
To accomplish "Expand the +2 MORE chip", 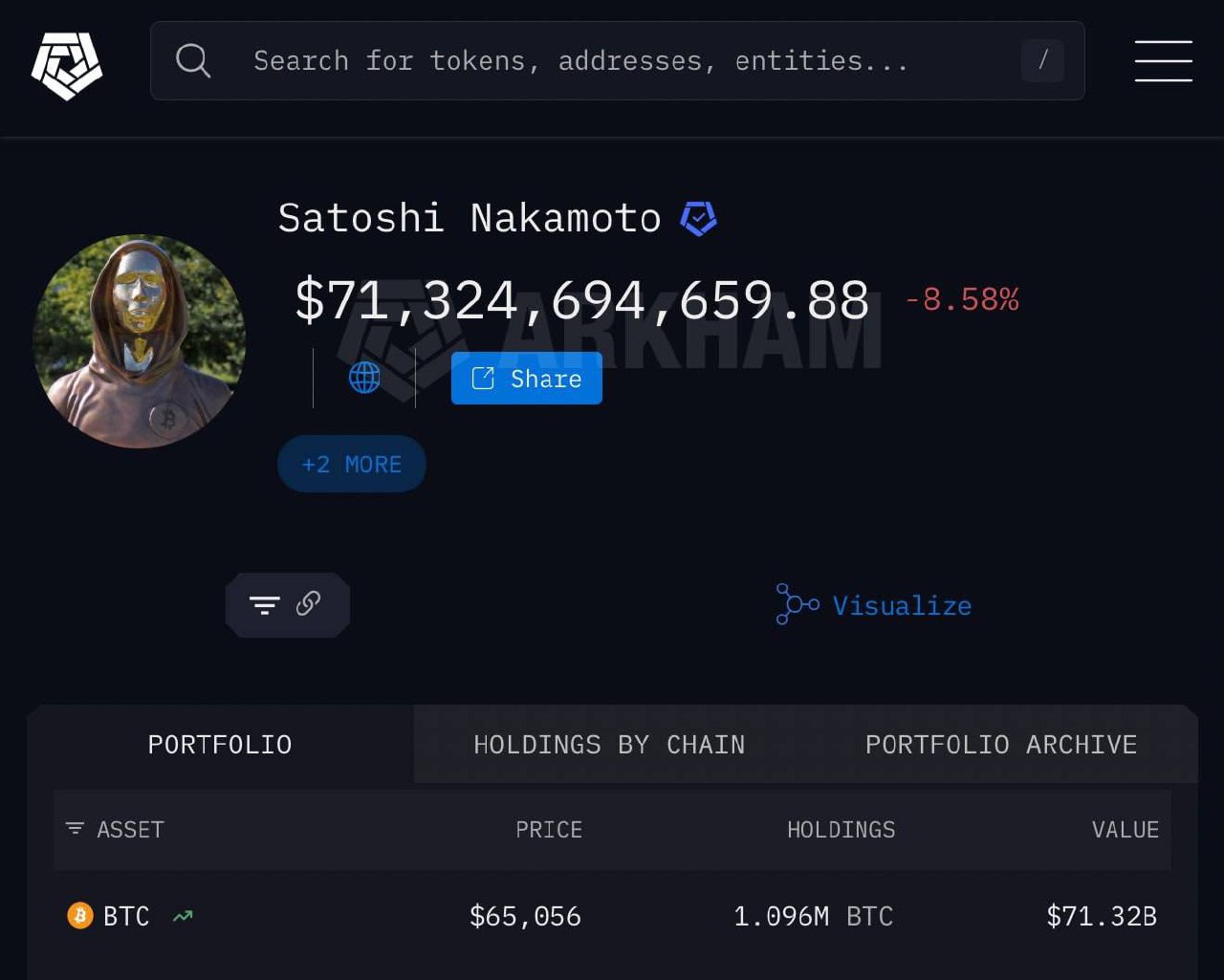I will pos(352,465).
